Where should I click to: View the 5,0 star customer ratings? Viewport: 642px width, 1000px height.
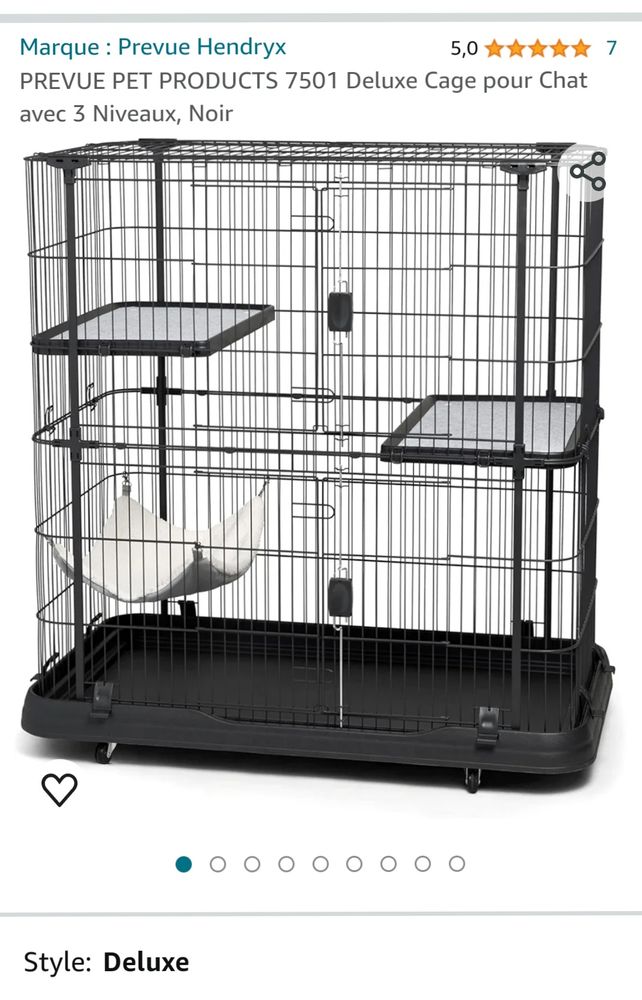[x=537, y=48]
